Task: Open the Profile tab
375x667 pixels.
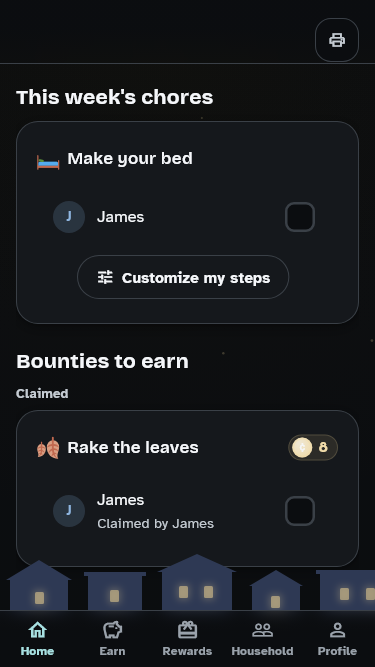Action: (337, 639)
